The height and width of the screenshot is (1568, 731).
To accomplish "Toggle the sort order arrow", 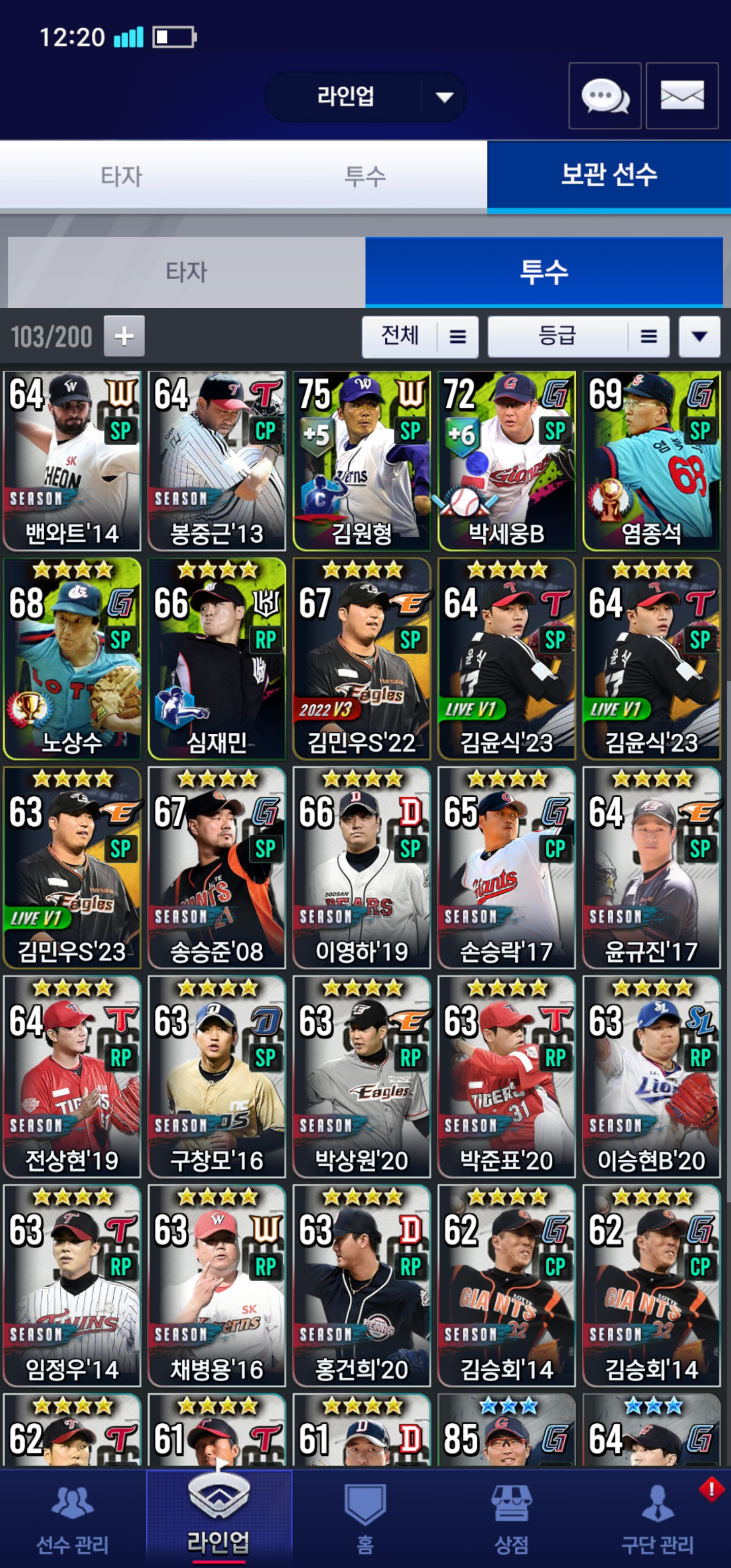I will coord(700,336).
